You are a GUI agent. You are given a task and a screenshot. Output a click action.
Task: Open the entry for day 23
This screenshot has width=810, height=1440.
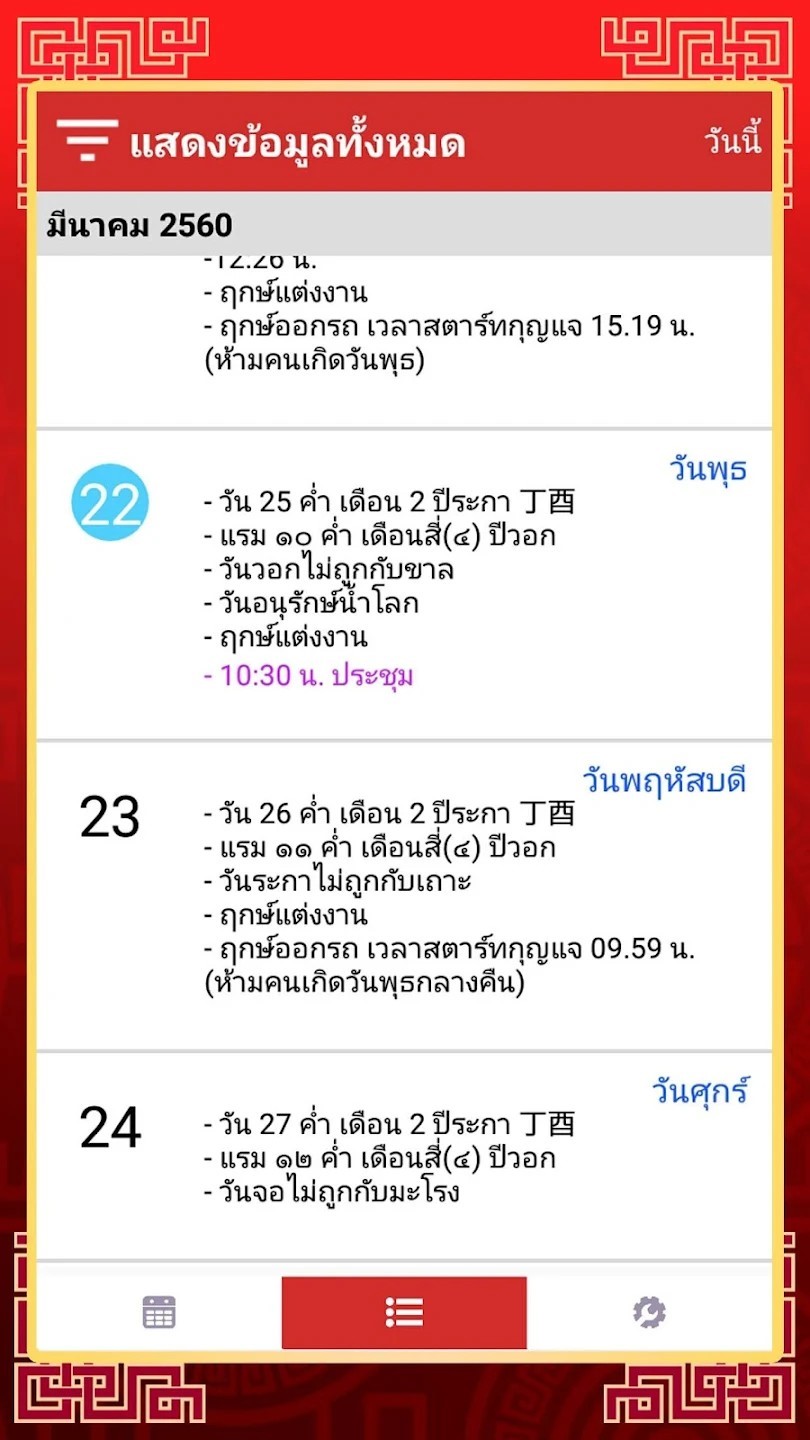tap(404, 895)
